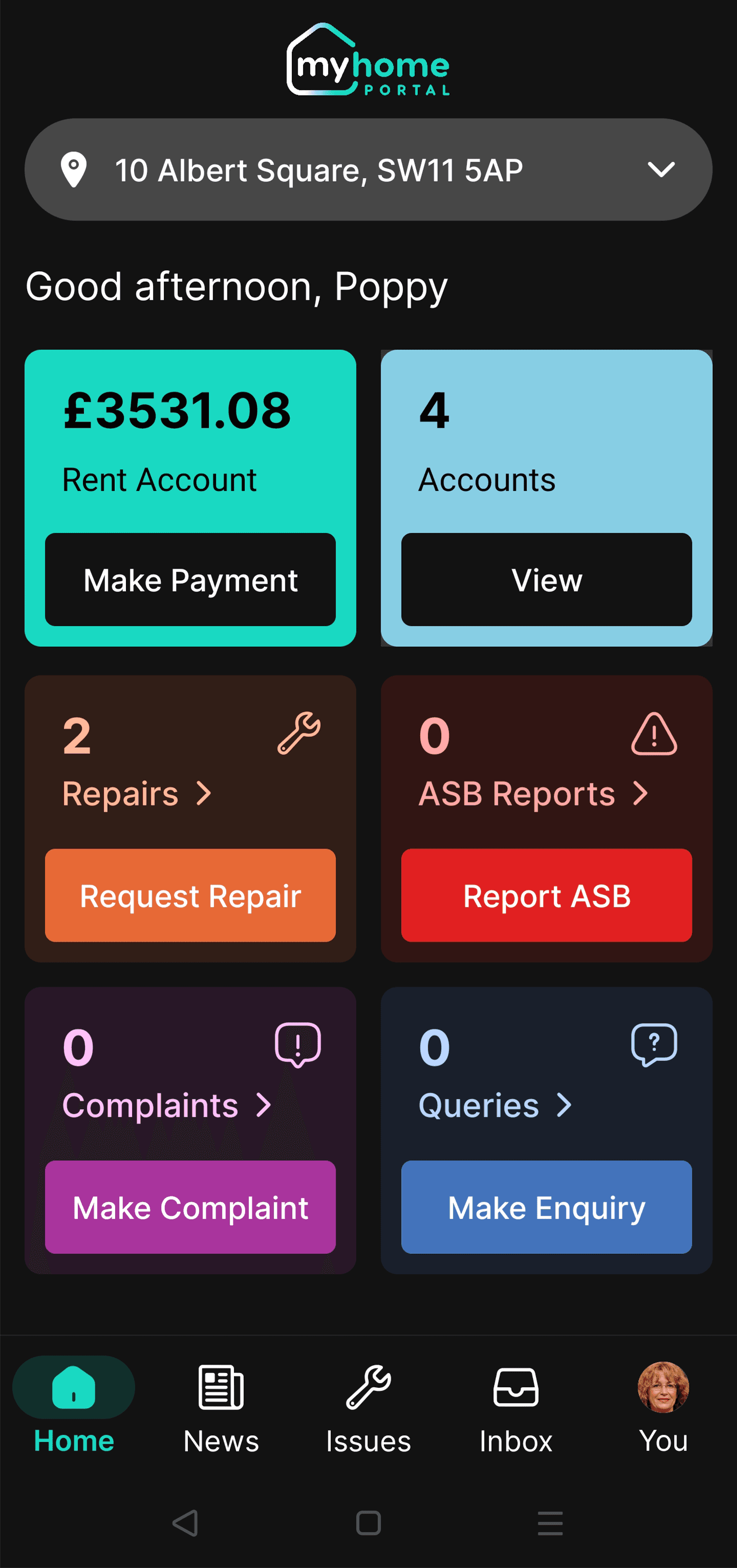Screen dimensions: 737x1568
Task: Tap Make Payment on the Rent Account
Action: 190,579
